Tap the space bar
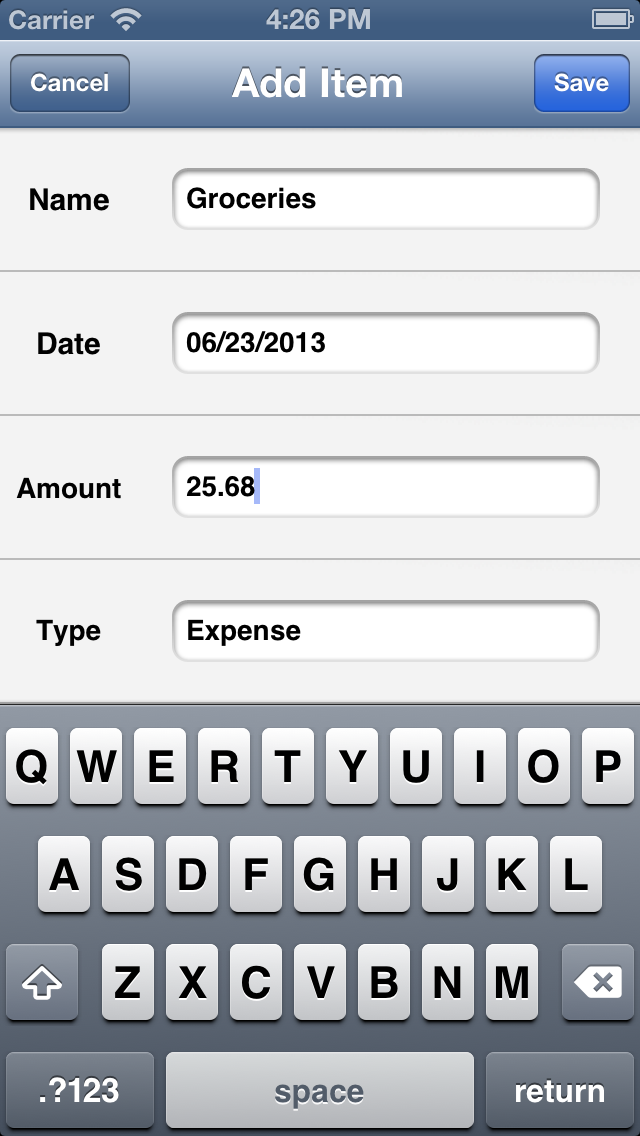Image resolution: width=640 pixels, height=1136 pixels. (x=320, y=1090)
